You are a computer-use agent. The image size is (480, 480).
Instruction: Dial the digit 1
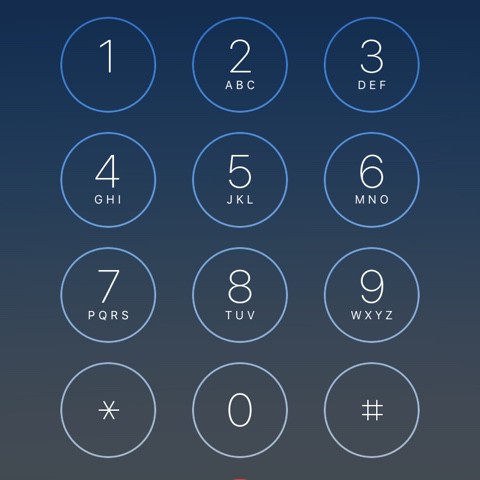click(108, 65)
